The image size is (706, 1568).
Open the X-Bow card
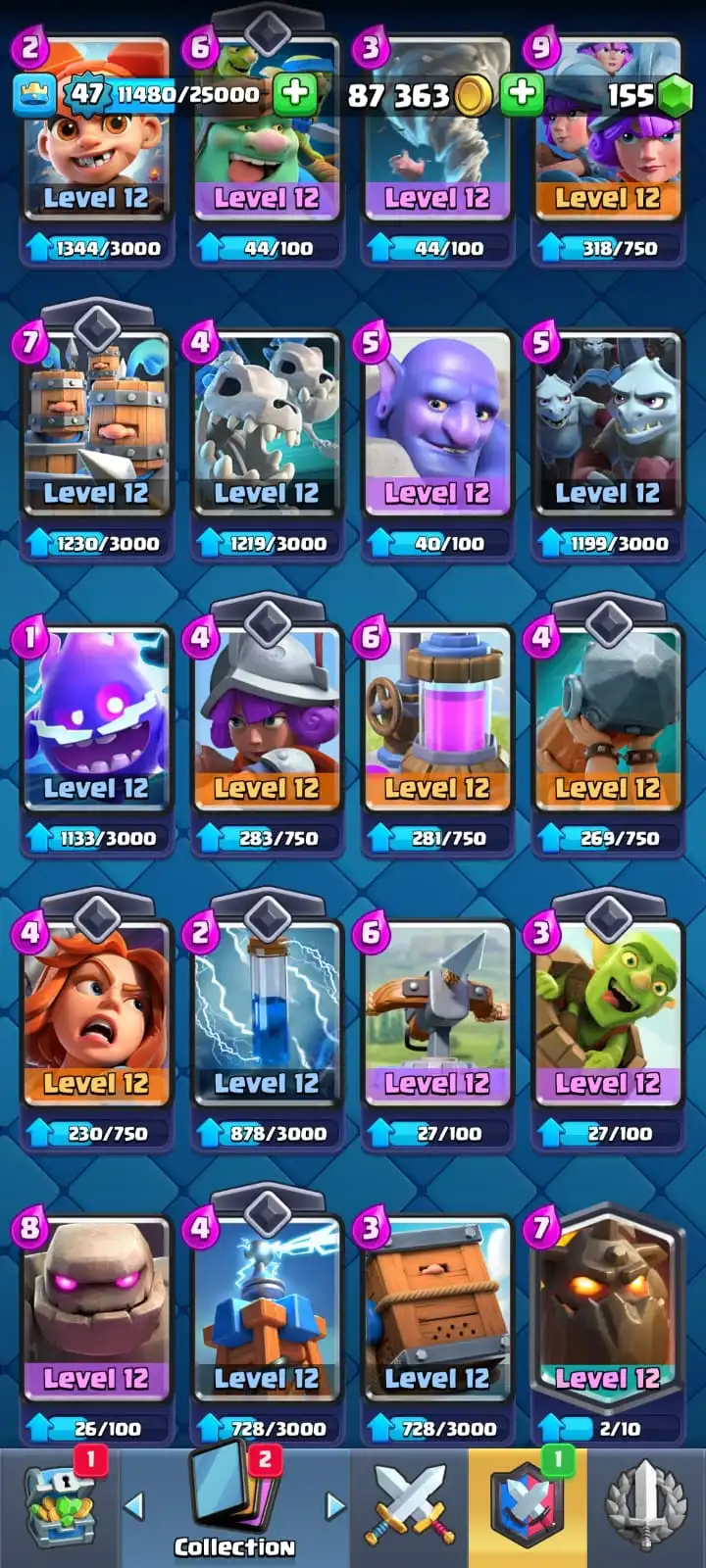click(x=437, y=1014)
